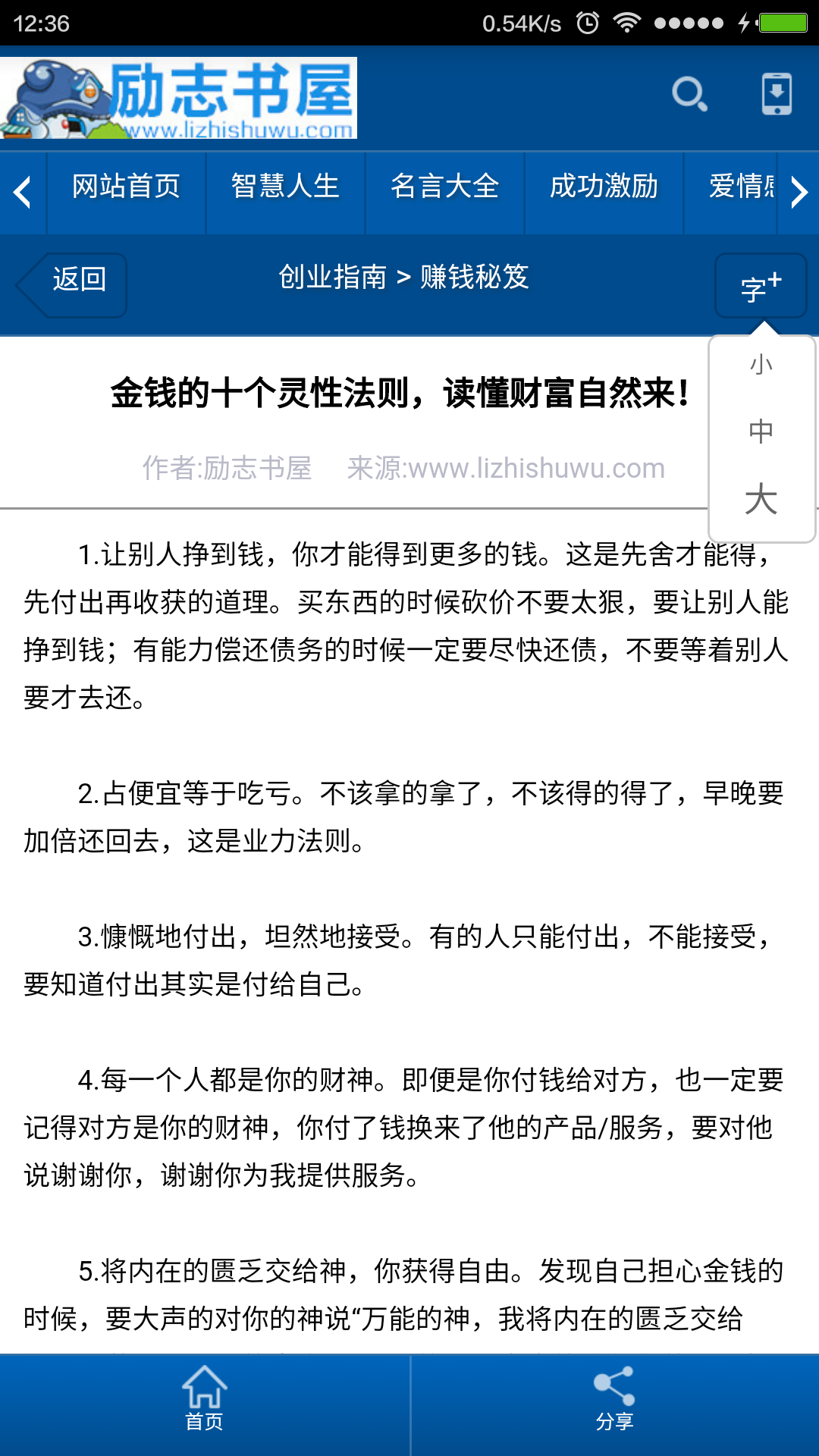Choose 大 font size
The width and height of the screenshot is (819, 1456).
pos(761,500)
